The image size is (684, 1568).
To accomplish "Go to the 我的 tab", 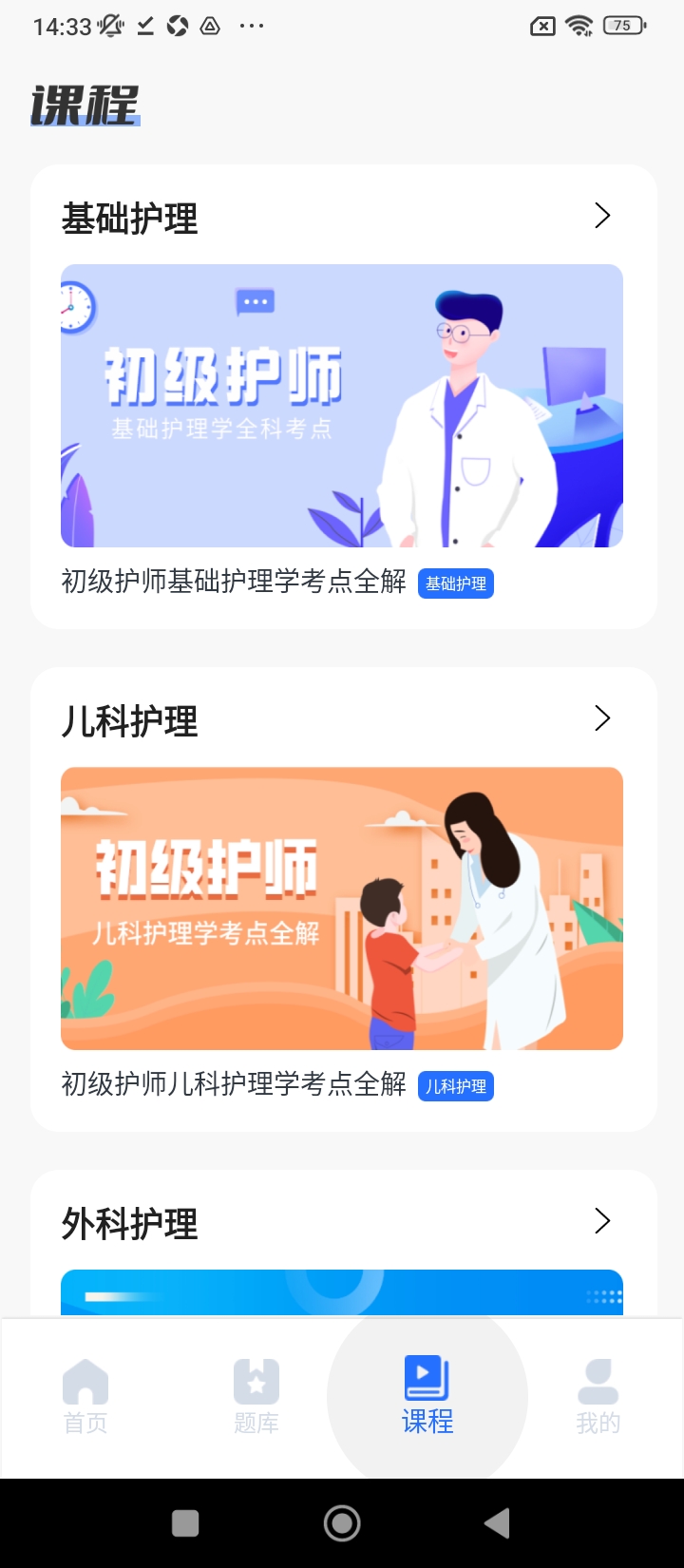I will [x=598, y=1395].
